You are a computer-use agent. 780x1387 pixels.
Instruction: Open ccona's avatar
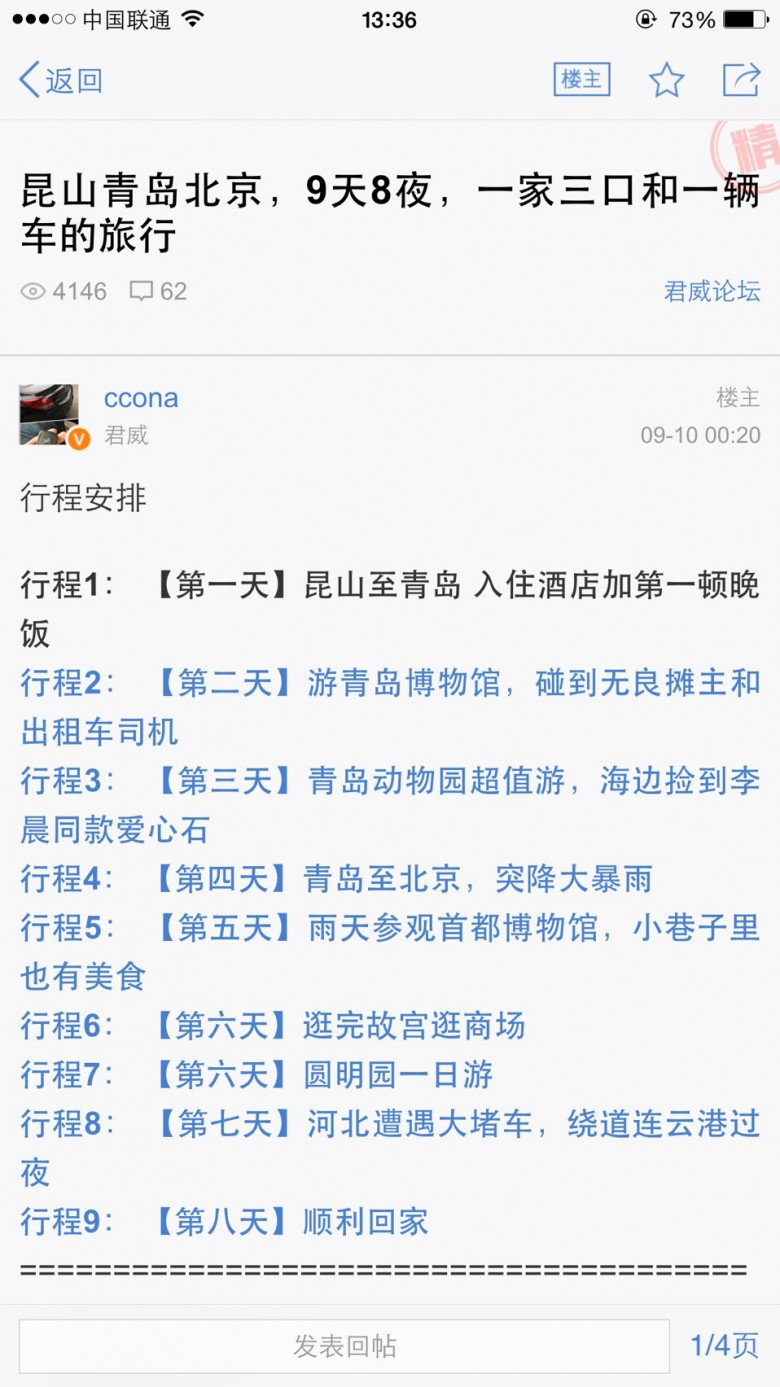(x=49, y=414)
